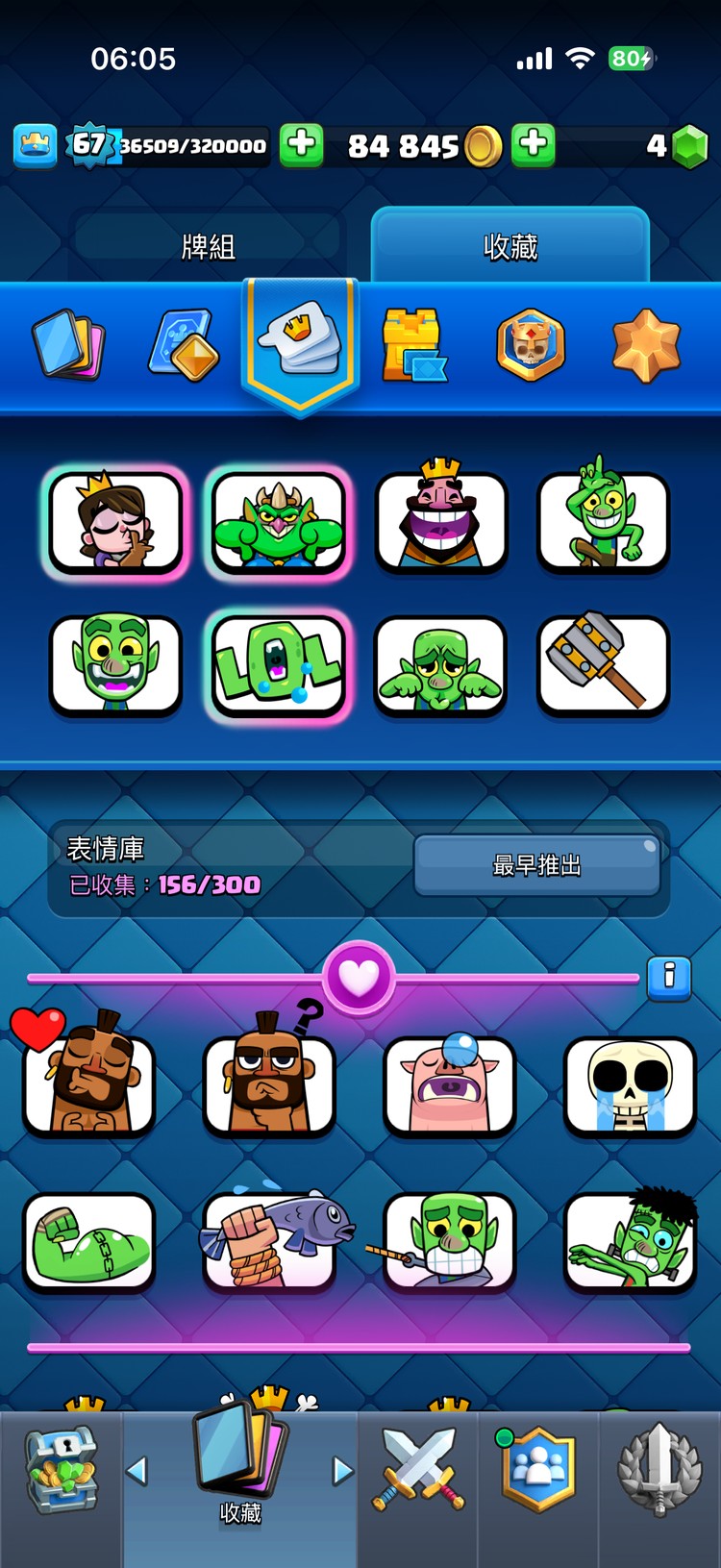Viewport: 721px width, 1568px height.
Task: Open the sword laurel events tab
Action: coord(659,1469)
